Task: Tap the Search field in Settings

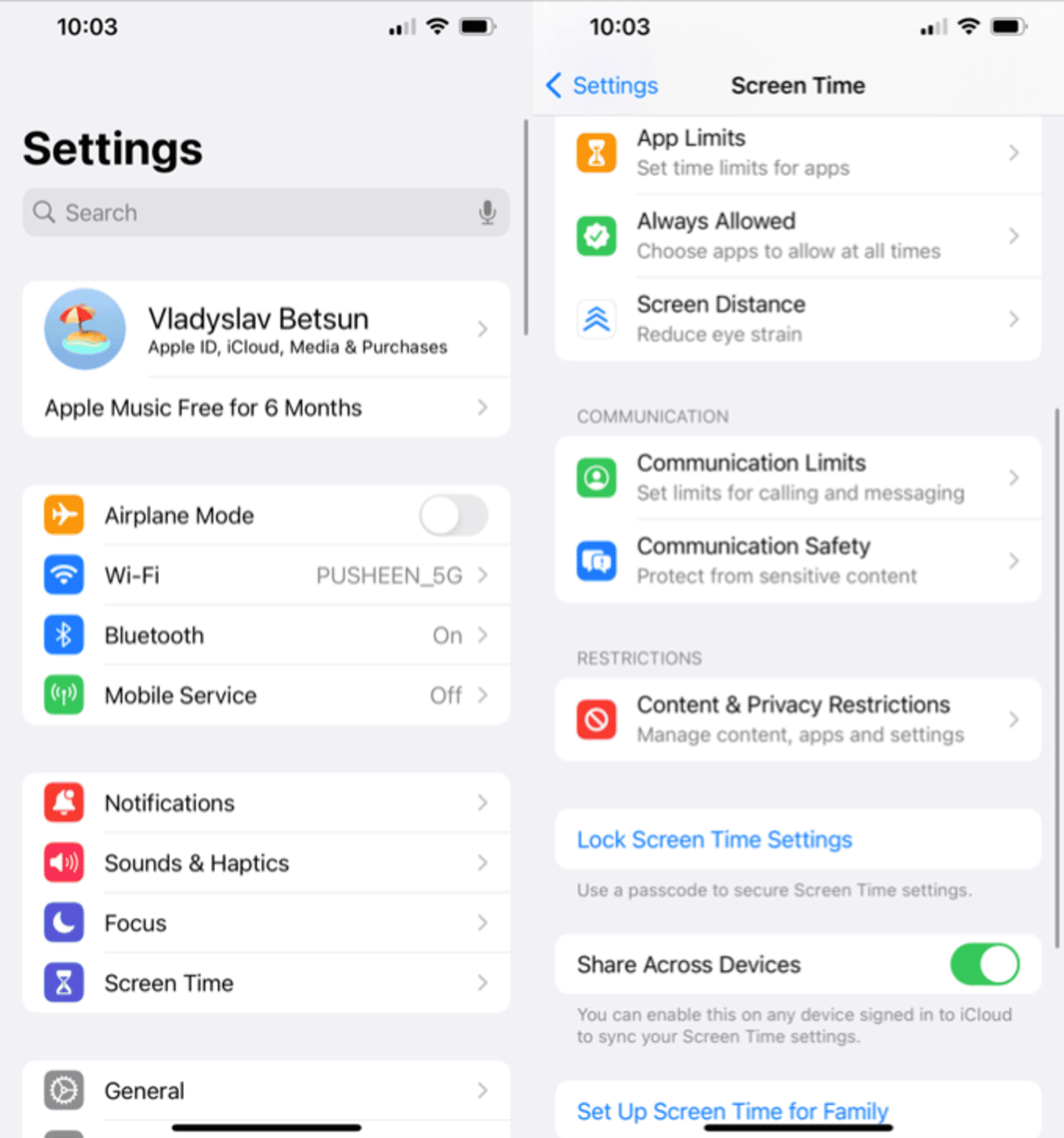Action: (x=254, y=213)
